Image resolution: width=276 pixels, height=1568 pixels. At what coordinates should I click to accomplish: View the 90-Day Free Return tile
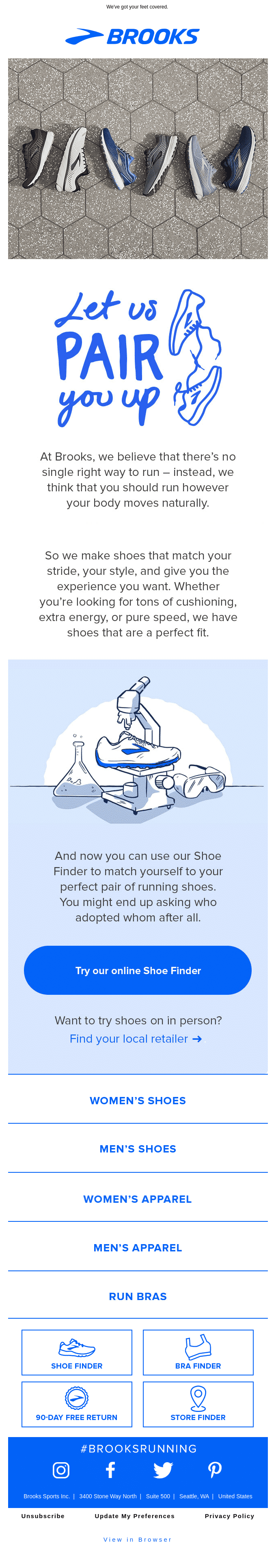click(x=77, y=1404)
